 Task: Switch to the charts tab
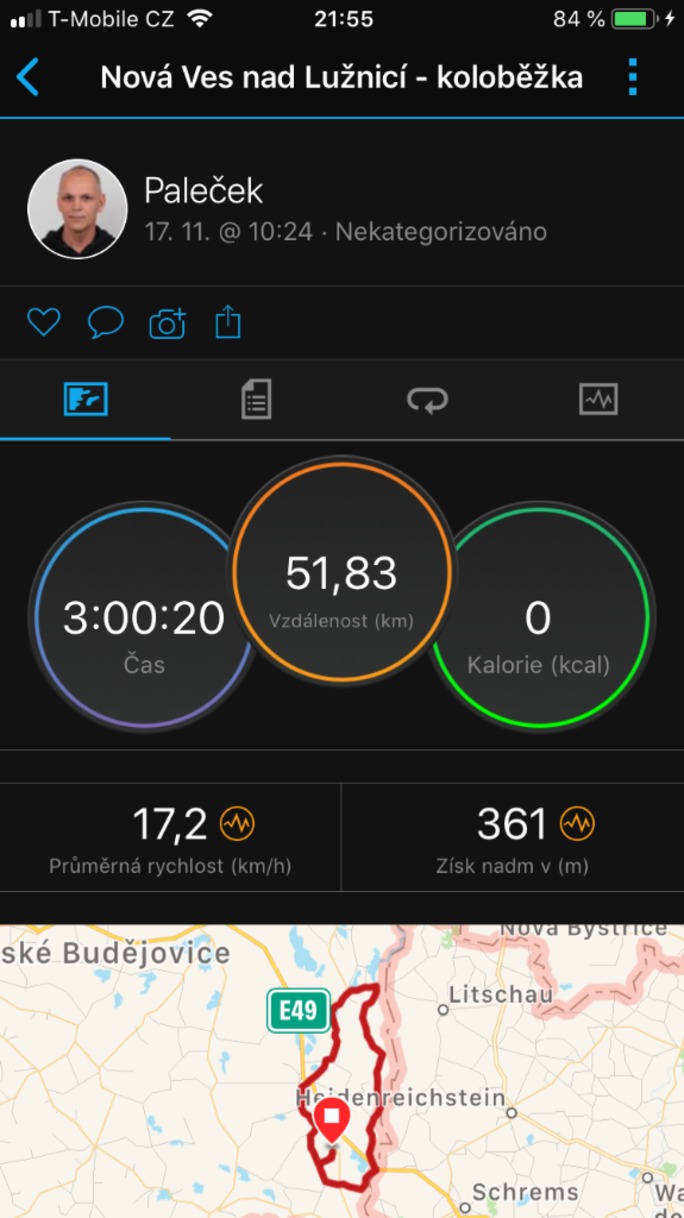click(598, 400)
